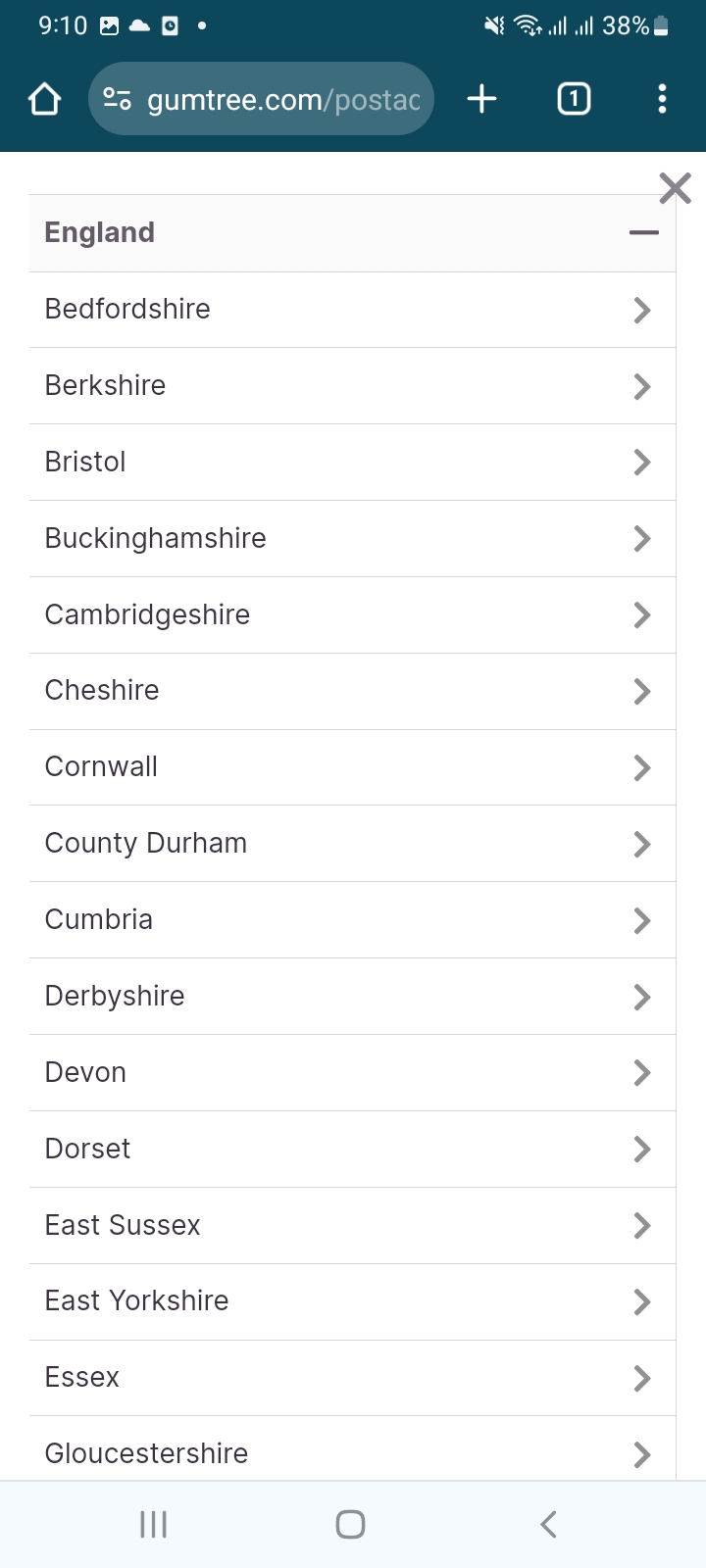Open East Sussex
This screenshot has width=706, height=1568.
coord(353,1226)
